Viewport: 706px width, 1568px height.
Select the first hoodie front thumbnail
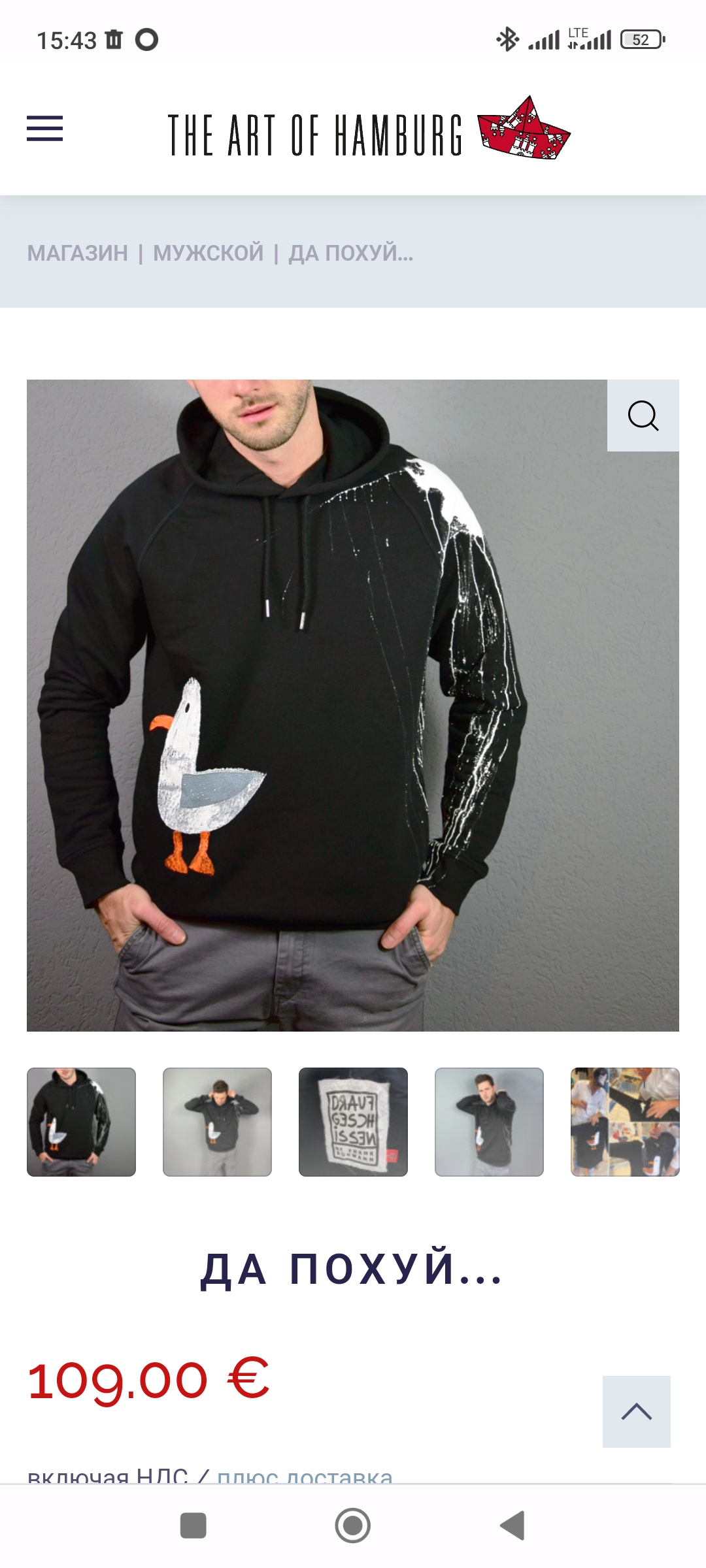click(x=81, y=1122)
